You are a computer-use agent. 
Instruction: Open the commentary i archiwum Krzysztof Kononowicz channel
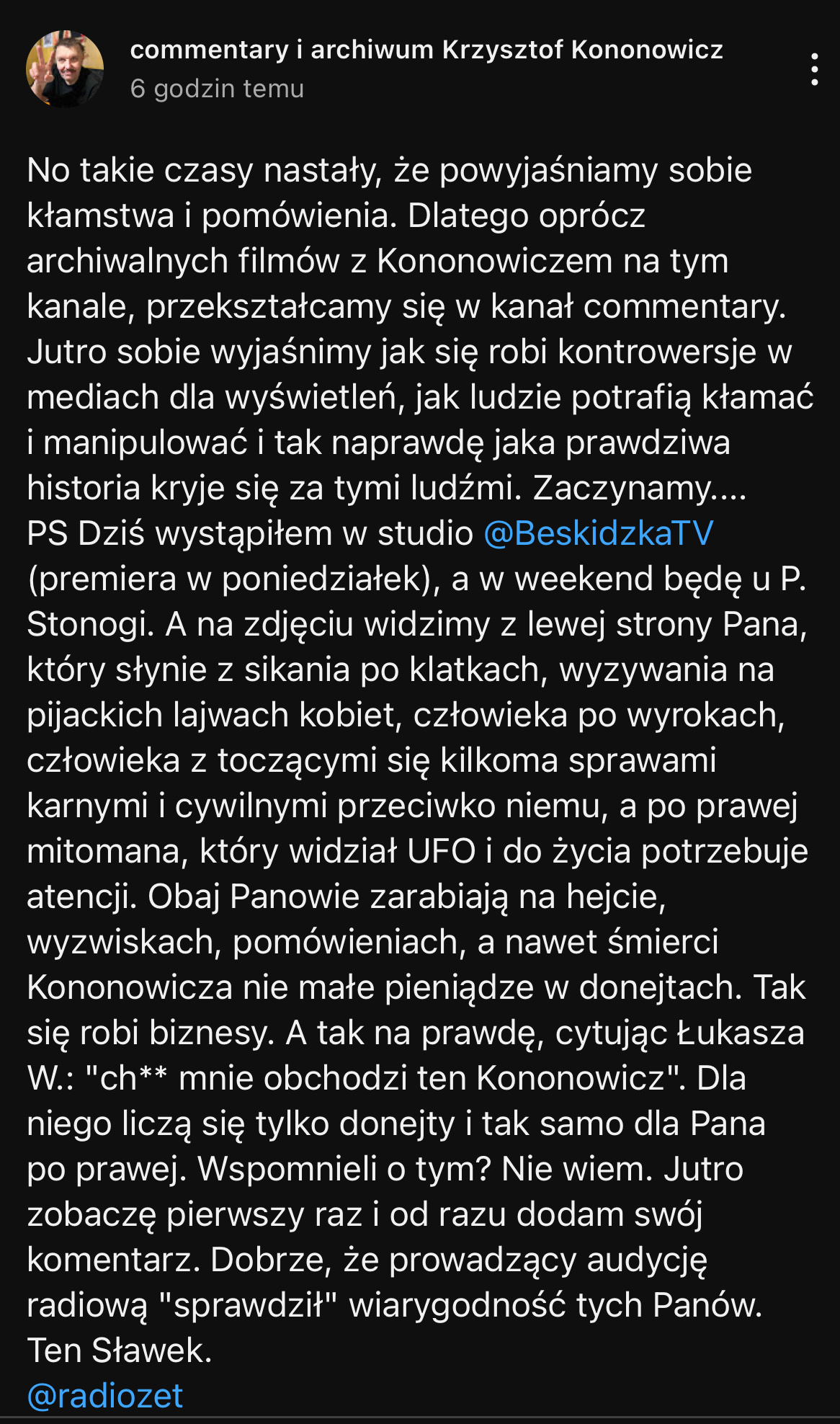[426, 50]
